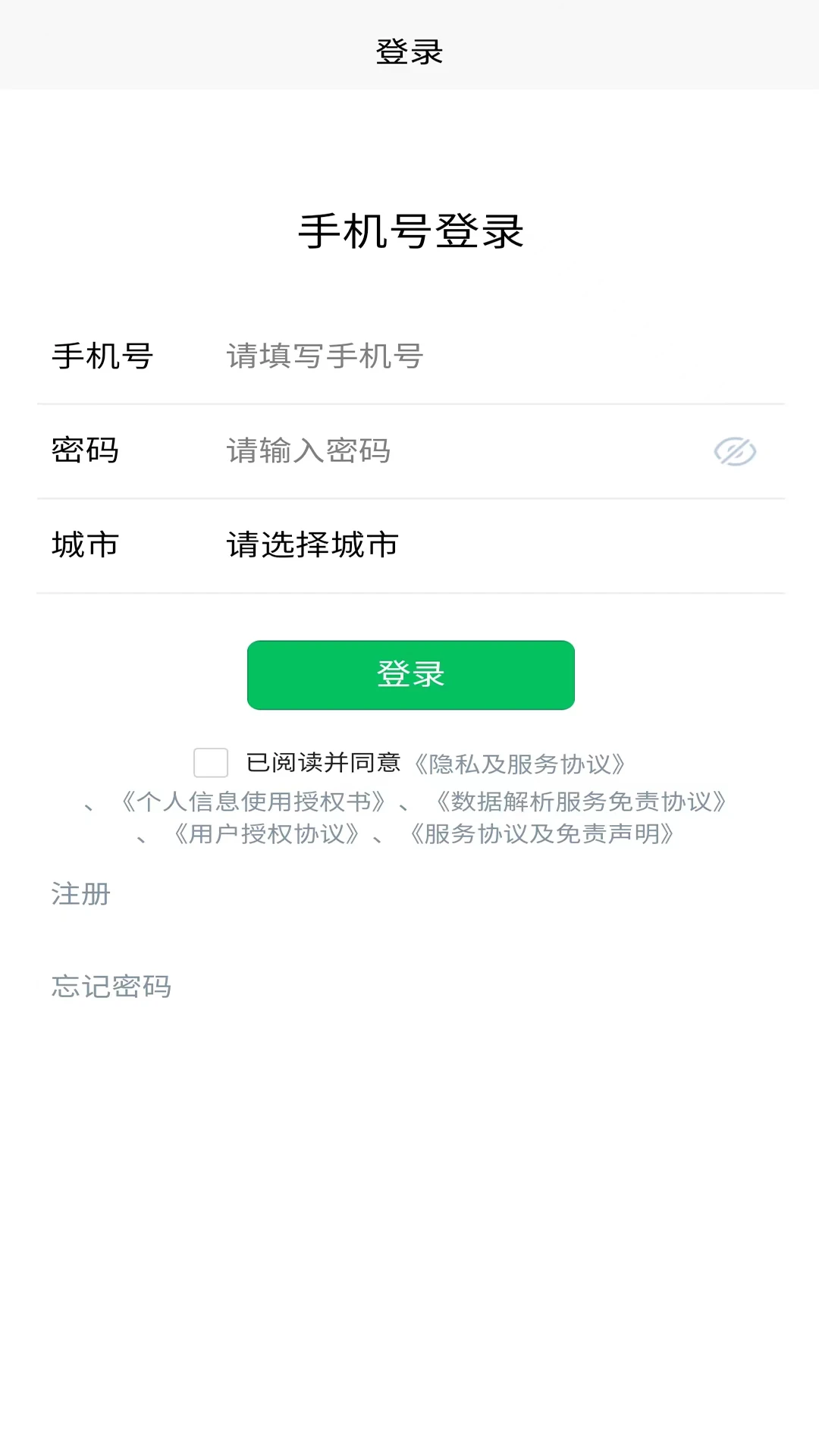Select the 密码 row label
The width and height of the screenshot is (819, 1456).
[x=85, y=451]
